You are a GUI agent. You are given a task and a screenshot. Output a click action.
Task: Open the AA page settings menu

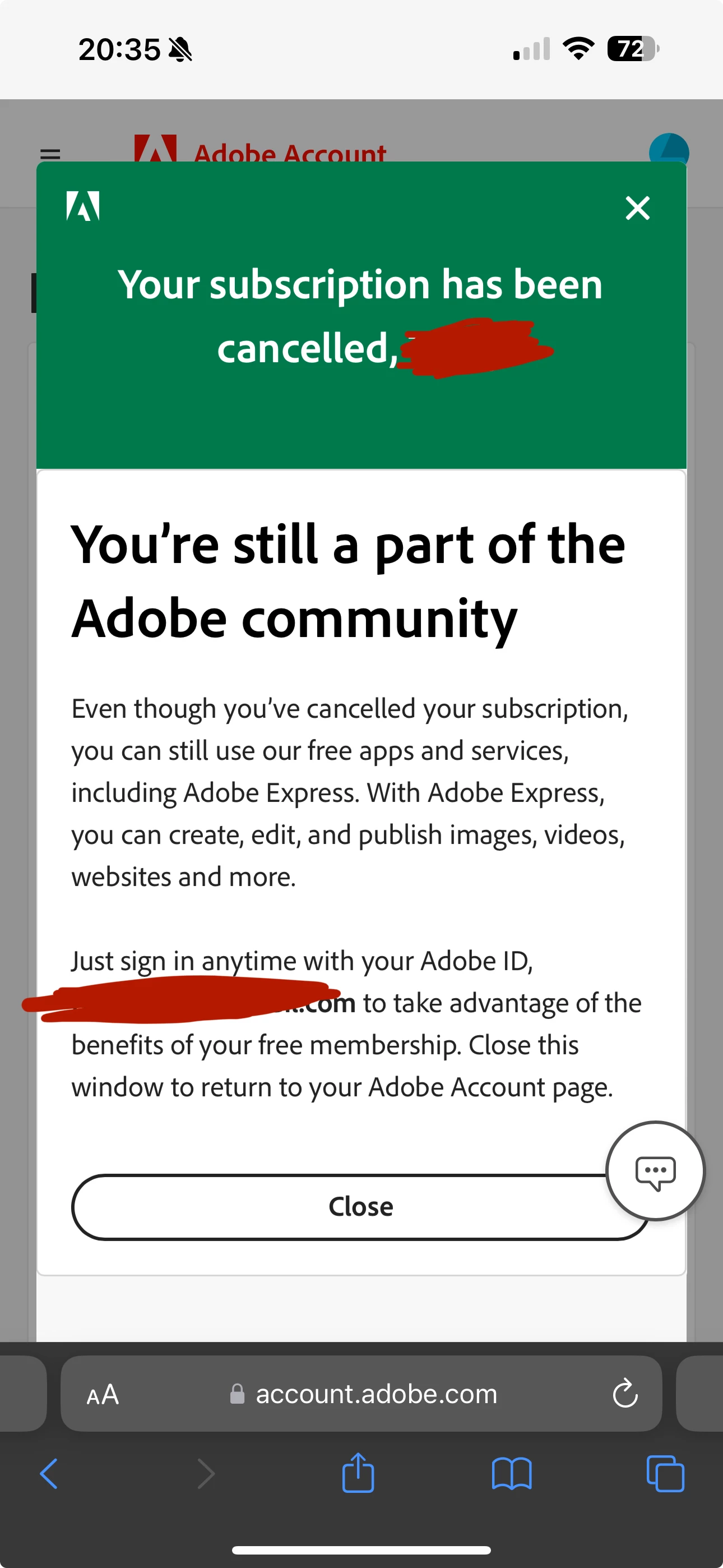pos(103,1394)
